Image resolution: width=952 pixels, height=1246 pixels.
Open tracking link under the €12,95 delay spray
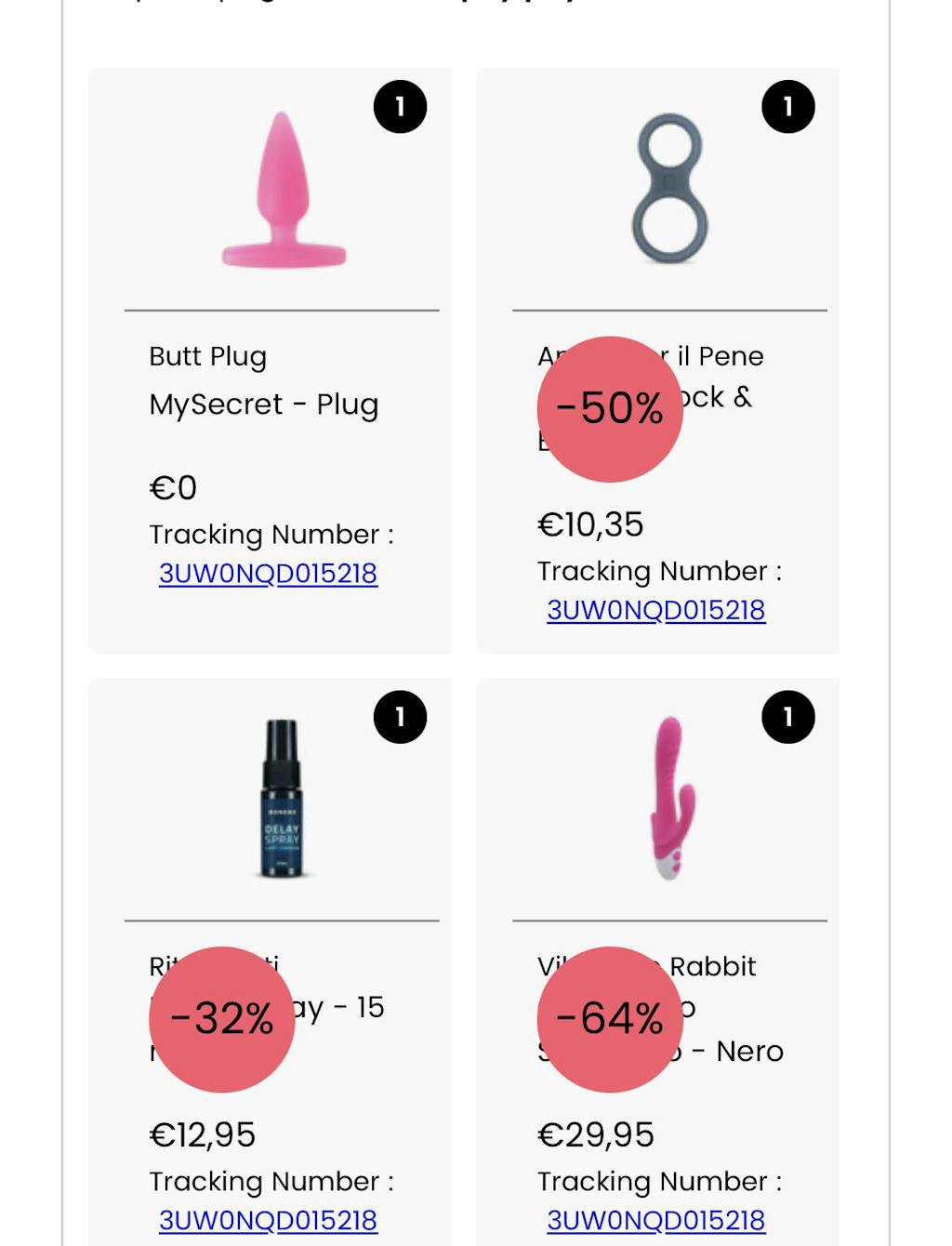pos(268,1220)
